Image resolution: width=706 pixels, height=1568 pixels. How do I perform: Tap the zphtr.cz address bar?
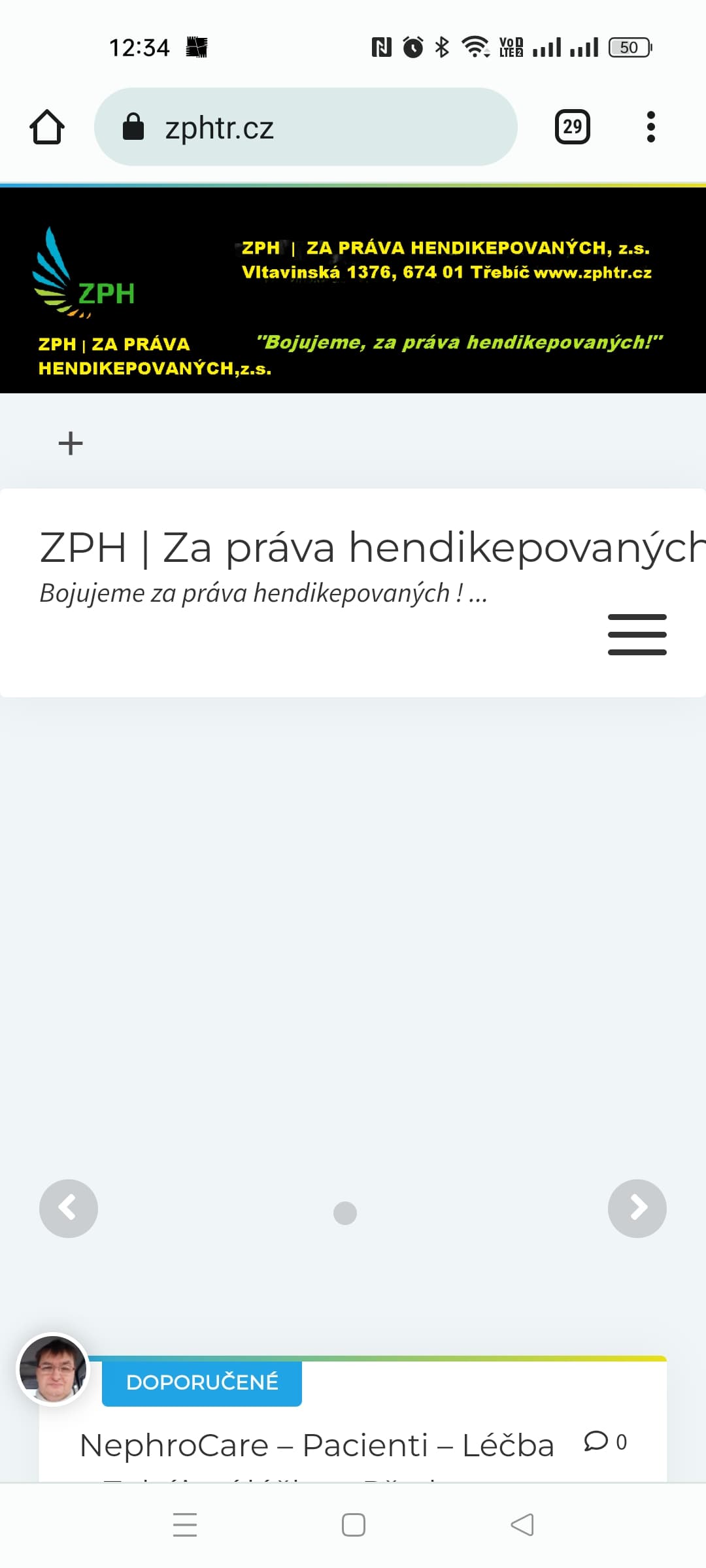tap(306, 127)
